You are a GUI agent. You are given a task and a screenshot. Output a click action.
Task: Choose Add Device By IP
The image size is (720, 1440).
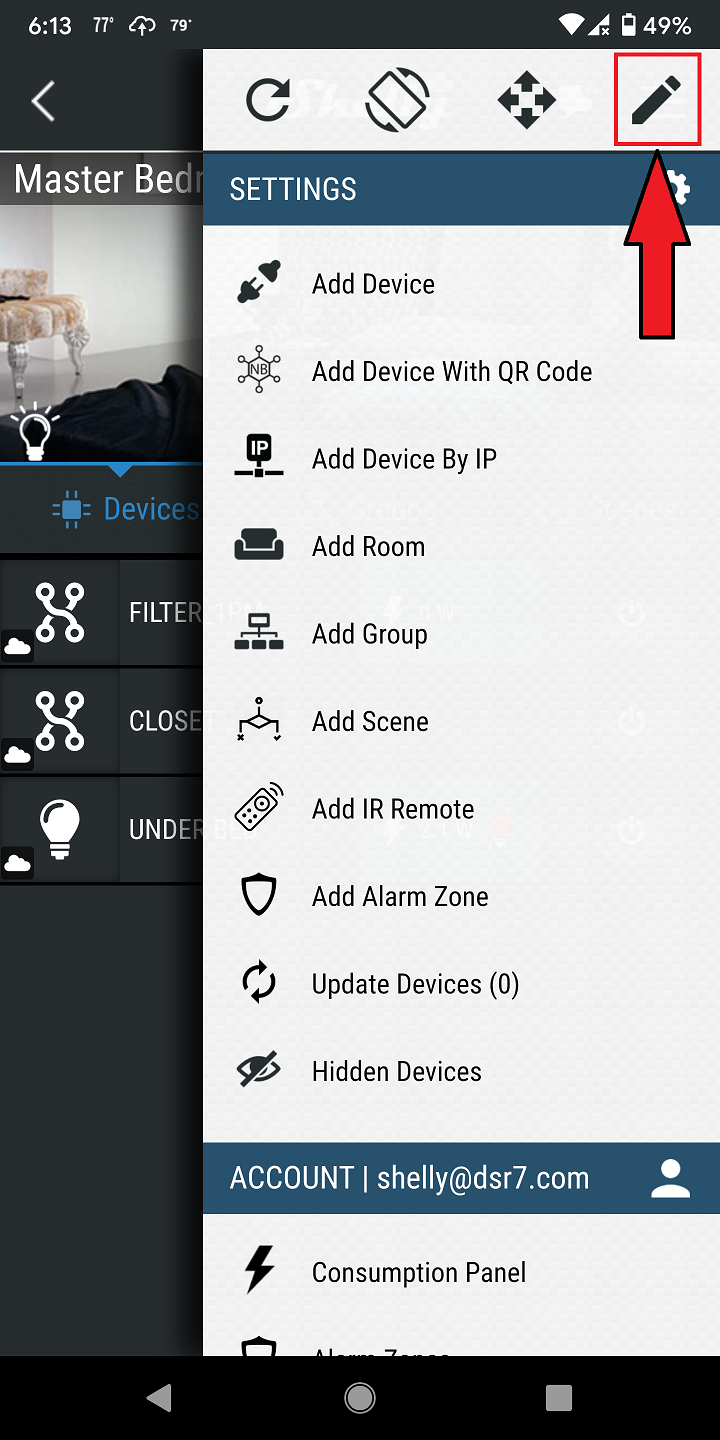[x=404, y=459]
